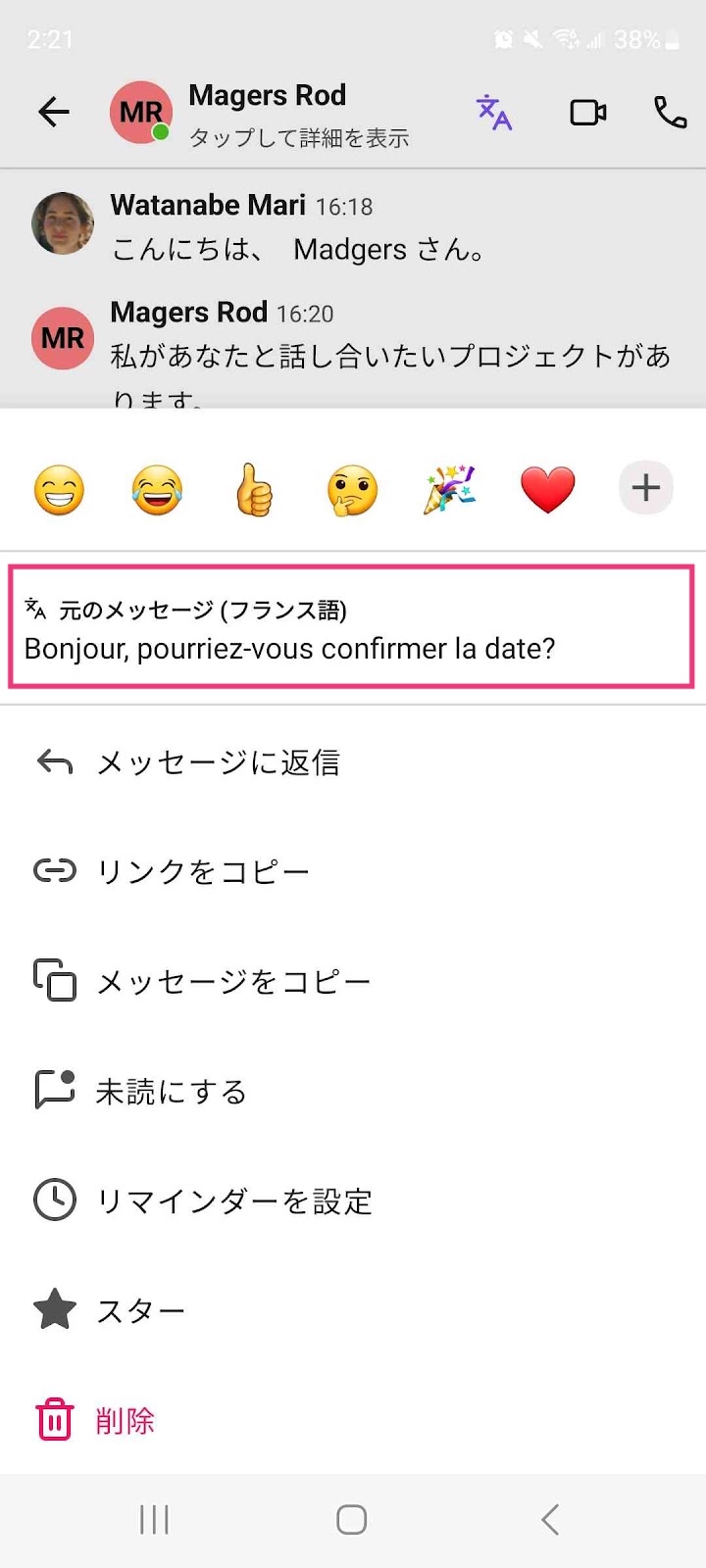
Task: Tap the system home button
Action: pyautogui.click(x=351, y=1520)
